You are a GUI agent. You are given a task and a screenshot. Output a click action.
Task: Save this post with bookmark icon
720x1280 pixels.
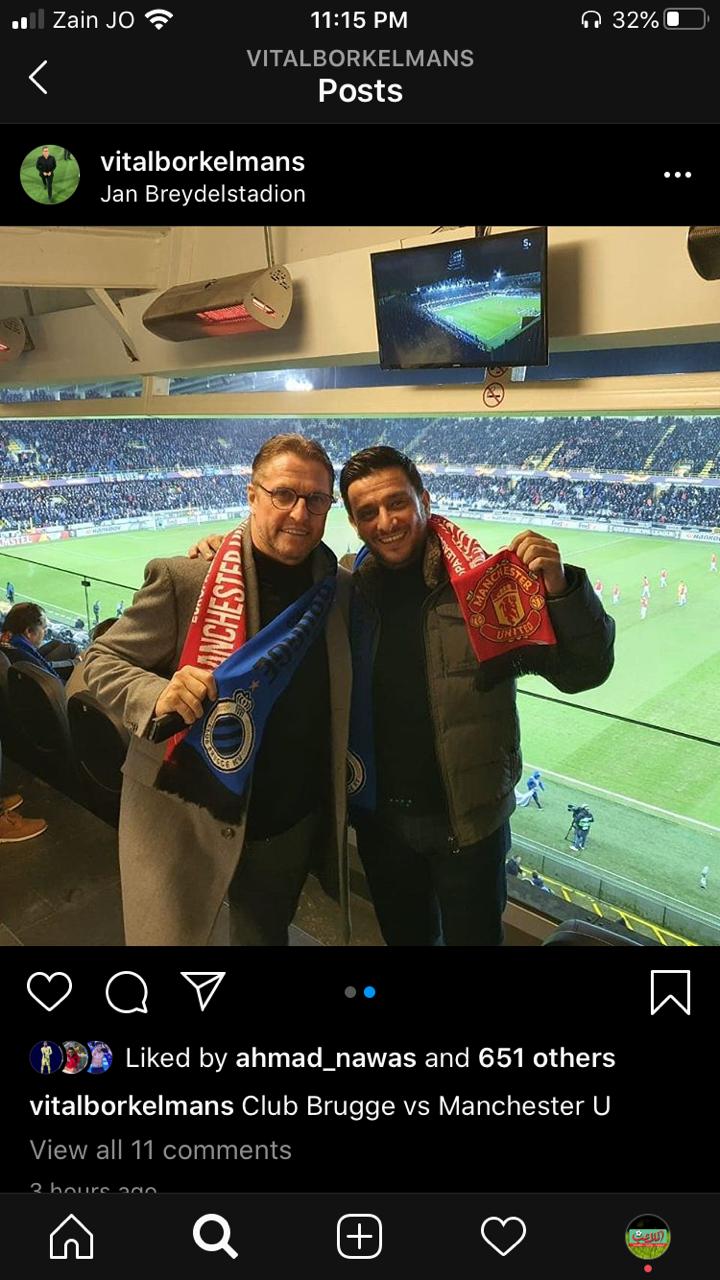coord(669,992)
